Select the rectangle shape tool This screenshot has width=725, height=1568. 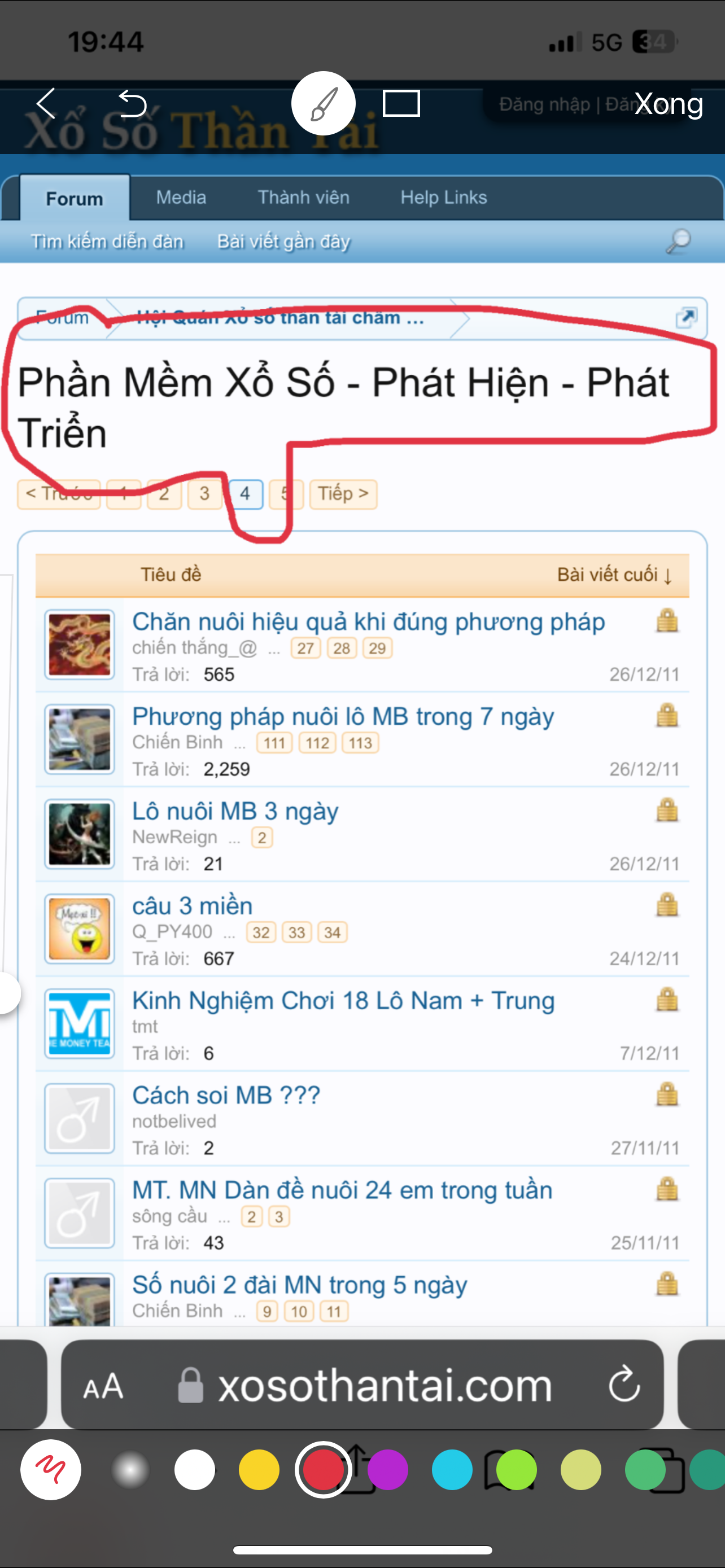click(401, 103)
